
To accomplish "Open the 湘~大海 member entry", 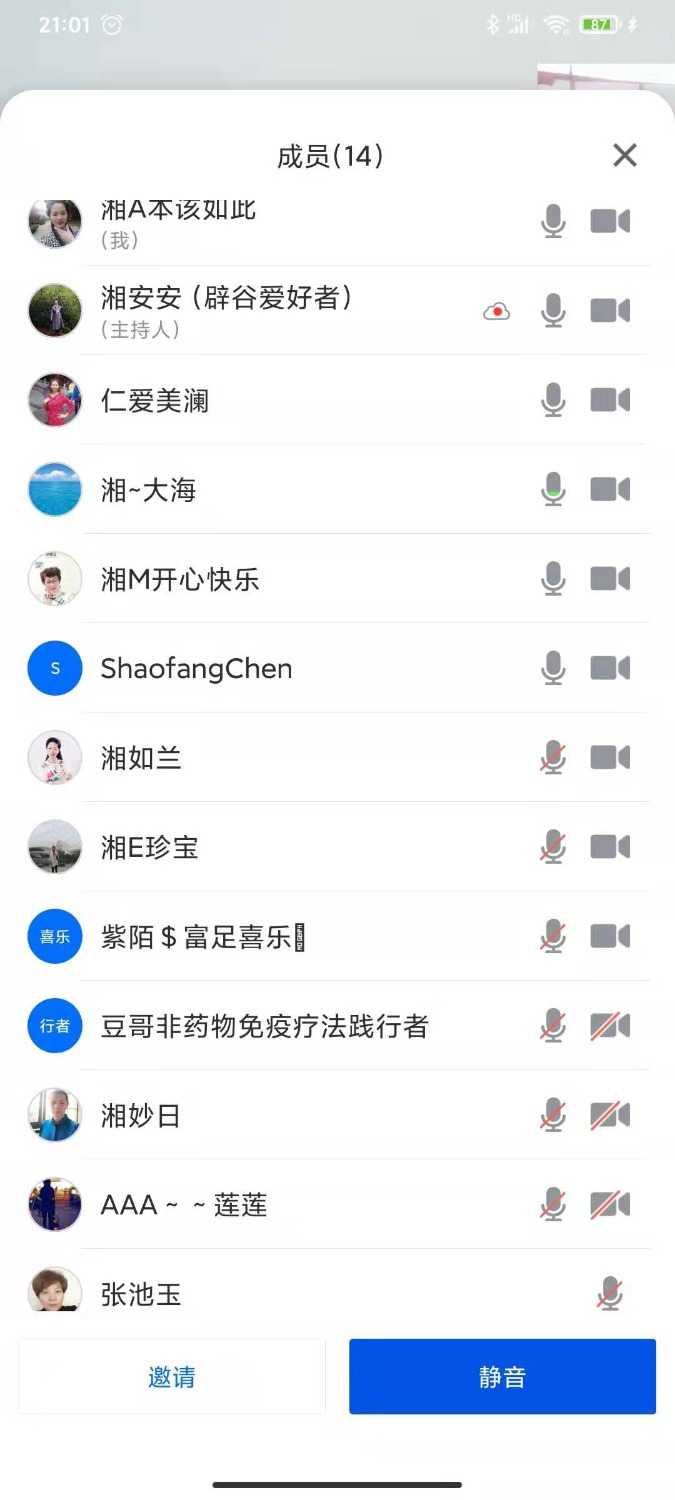I will pos(148,490).
